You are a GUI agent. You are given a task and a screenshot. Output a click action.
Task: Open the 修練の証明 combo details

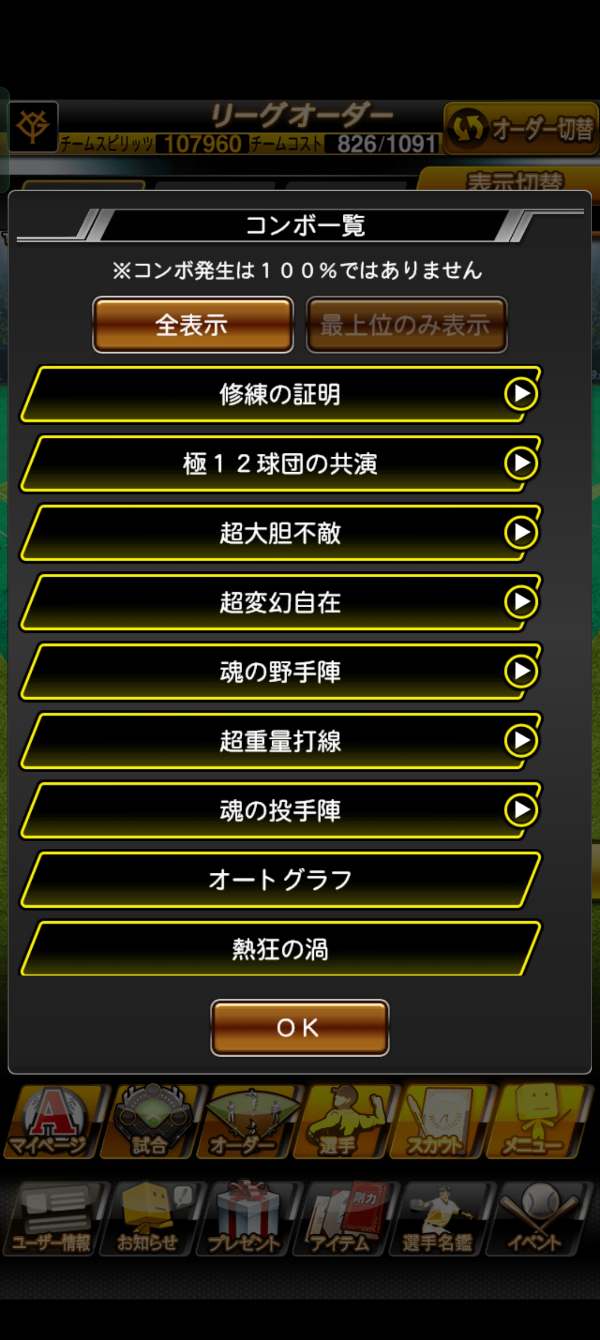(x=280, y=395)
